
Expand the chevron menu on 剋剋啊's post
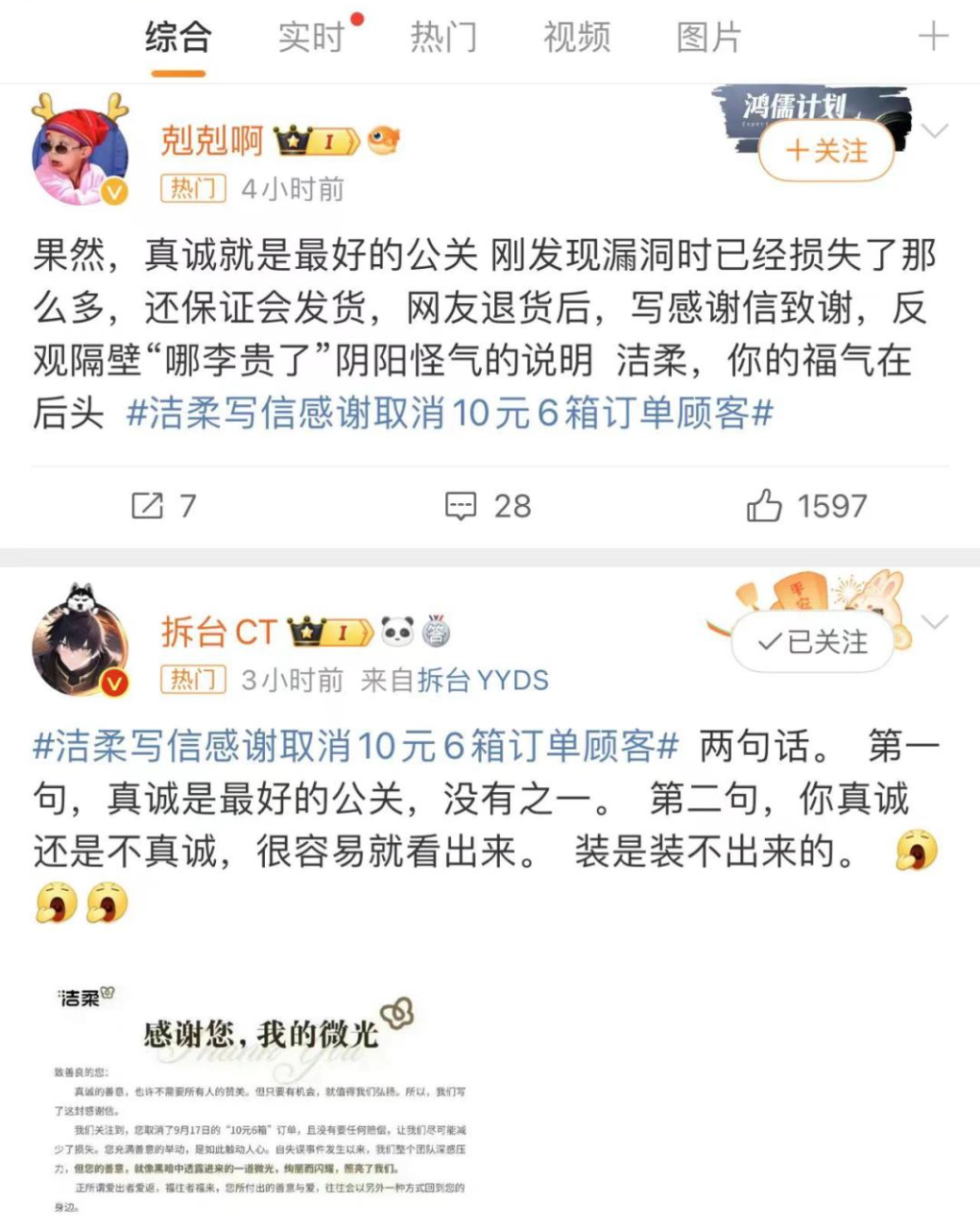934,131
